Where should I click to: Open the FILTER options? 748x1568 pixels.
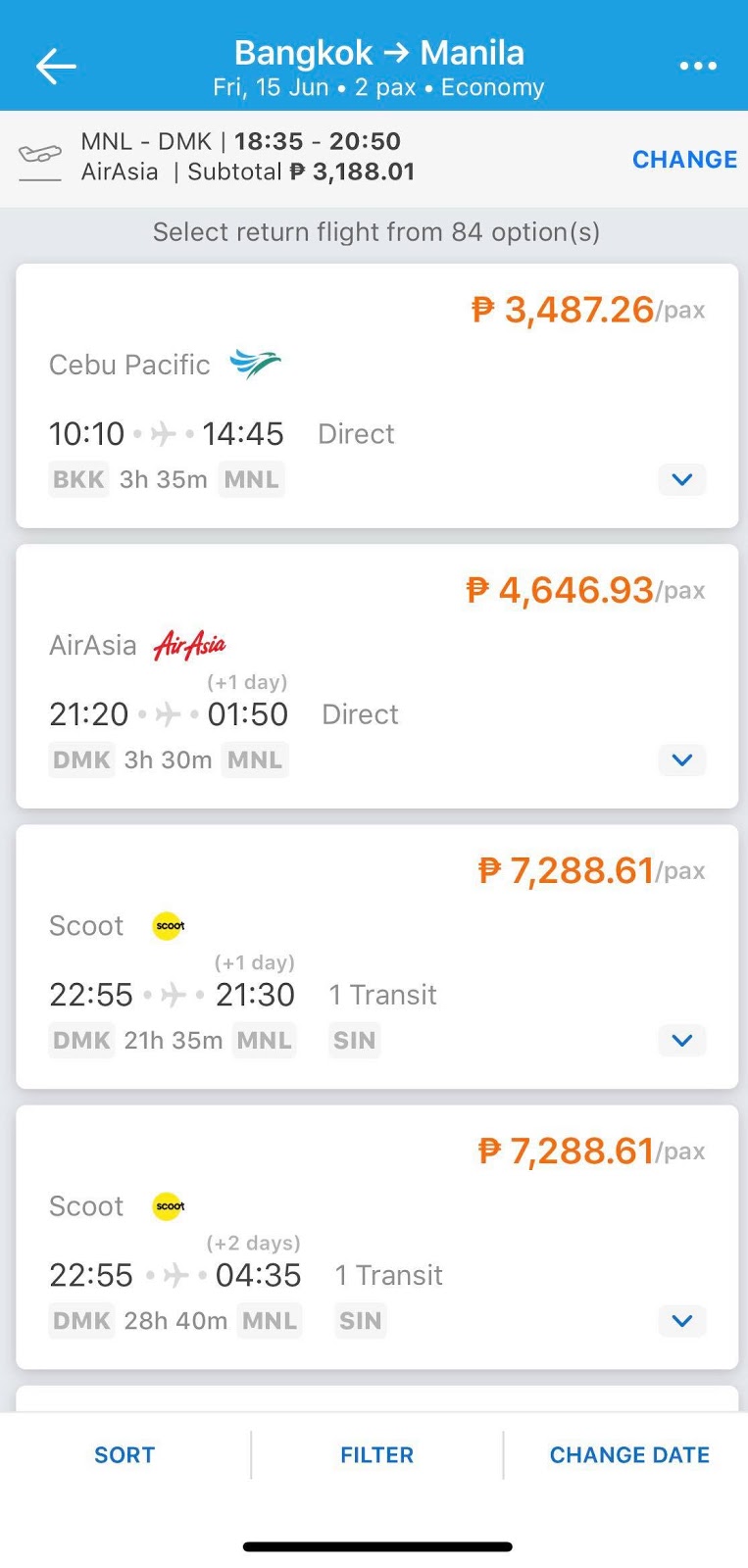(x=376, y=1454)
